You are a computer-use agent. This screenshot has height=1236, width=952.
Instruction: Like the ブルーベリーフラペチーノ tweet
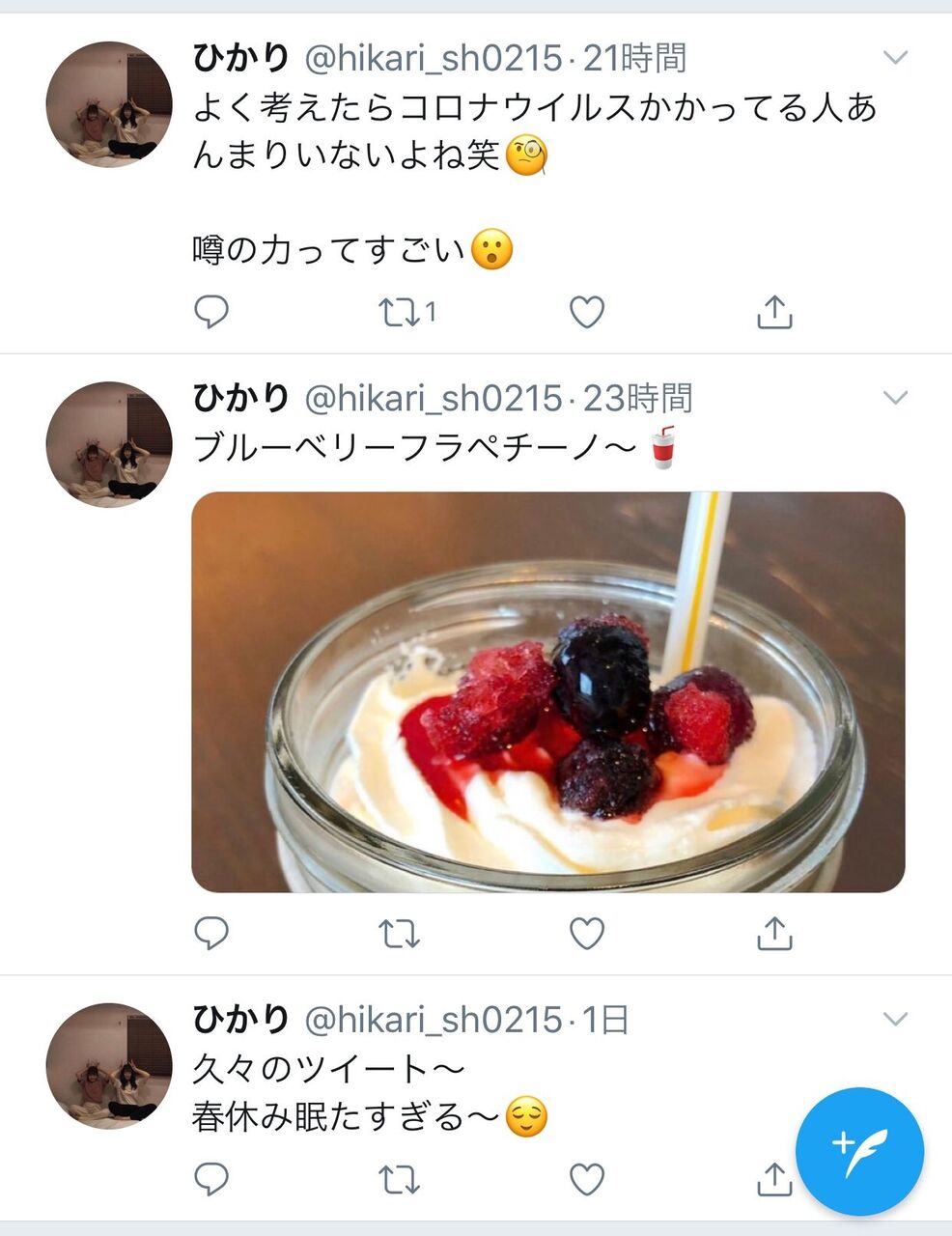[586, 933]
